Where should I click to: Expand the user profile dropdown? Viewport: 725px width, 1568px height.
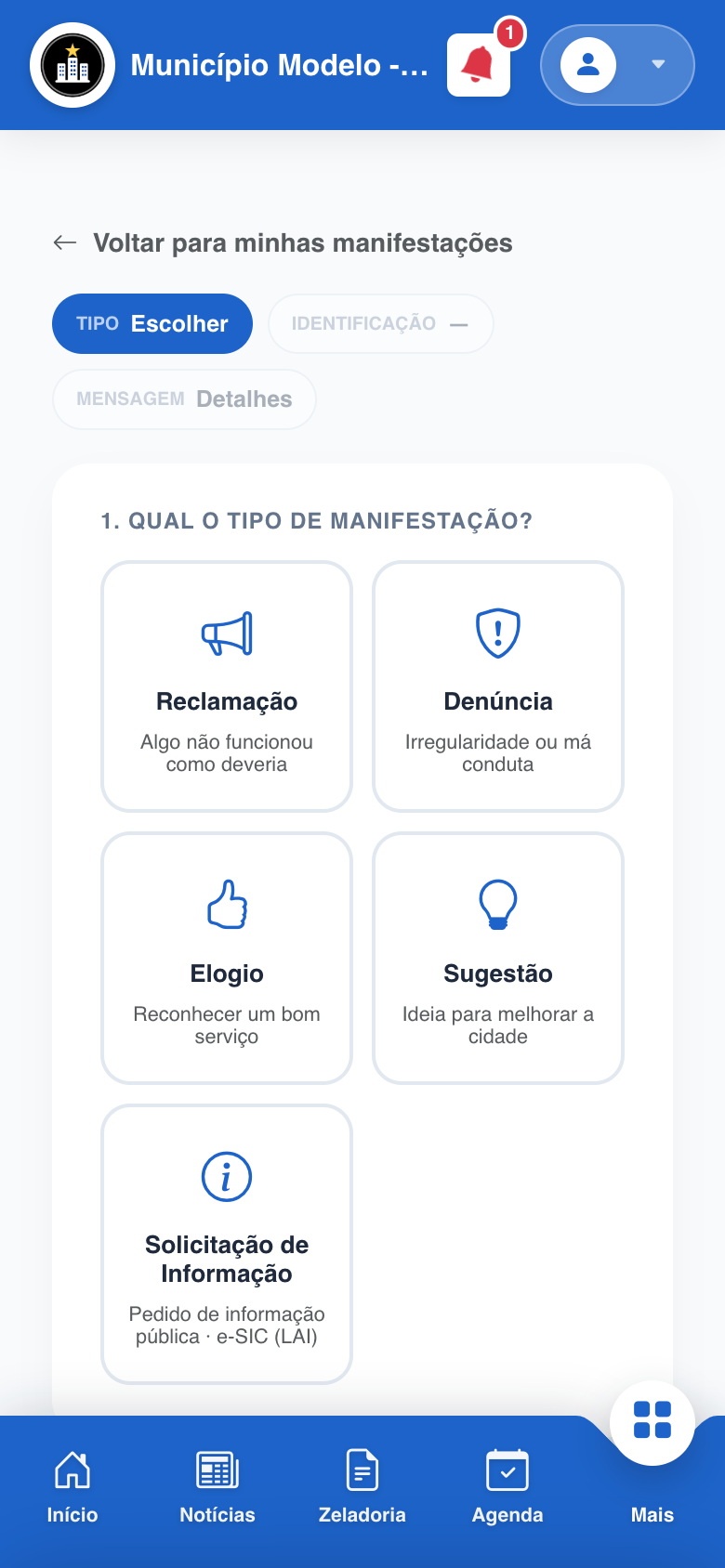(617, 65)
